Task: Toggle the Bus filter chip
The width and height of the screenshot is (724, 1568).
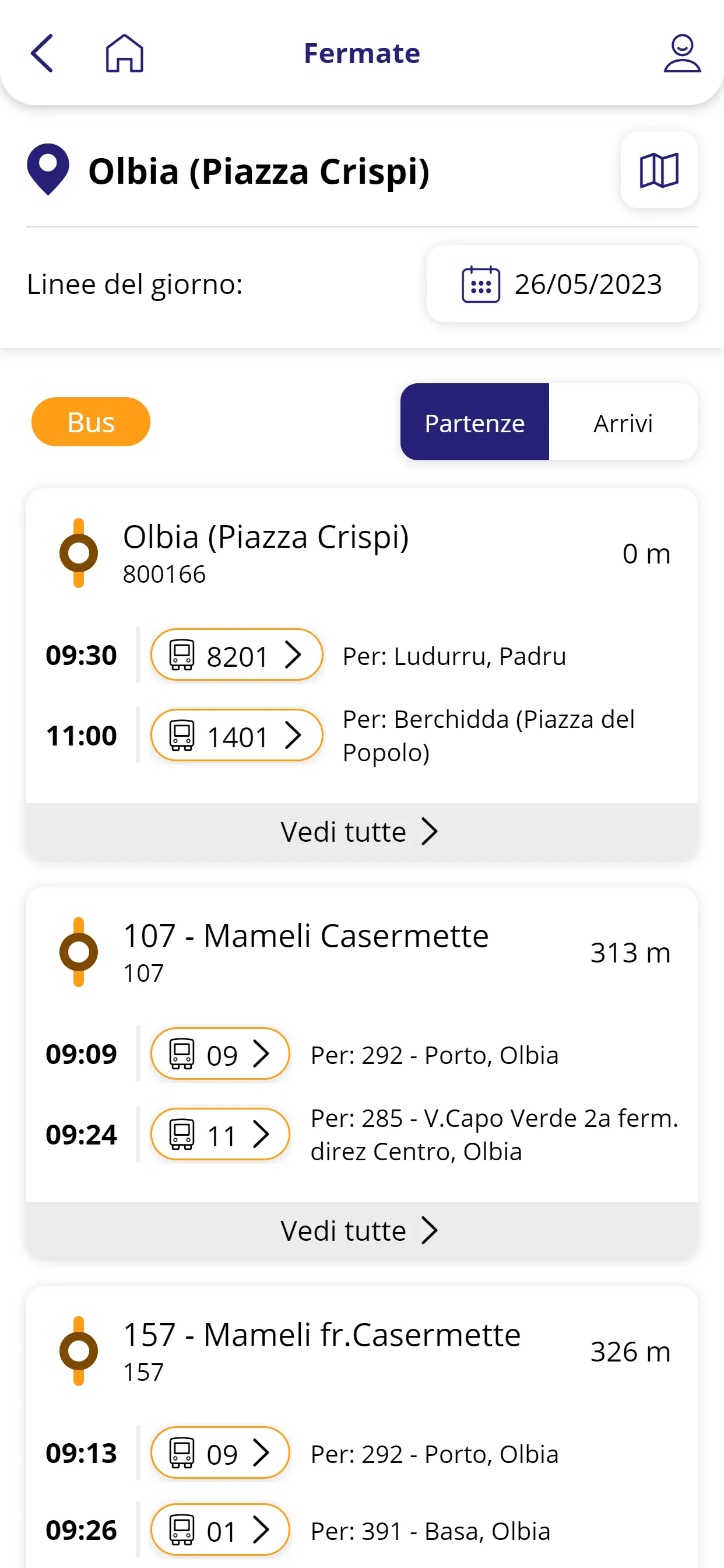Action: tap(90, 421)
